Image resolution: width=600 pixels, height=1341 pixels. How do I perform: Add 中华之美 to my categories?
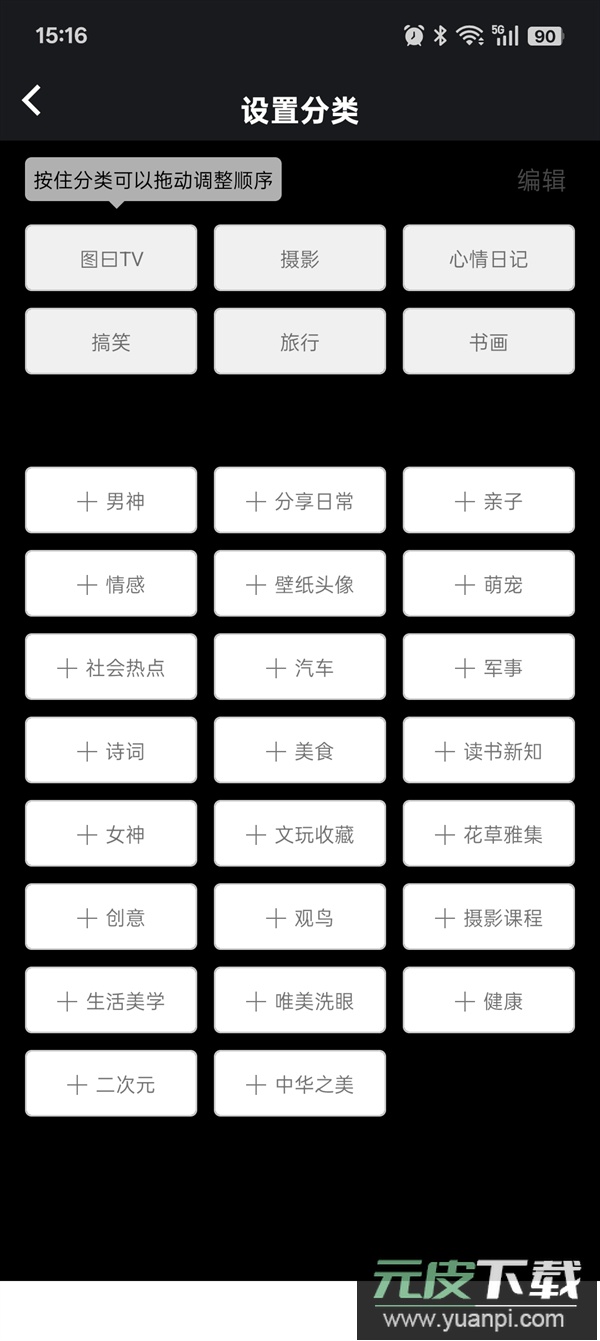tap(300, 1084)
